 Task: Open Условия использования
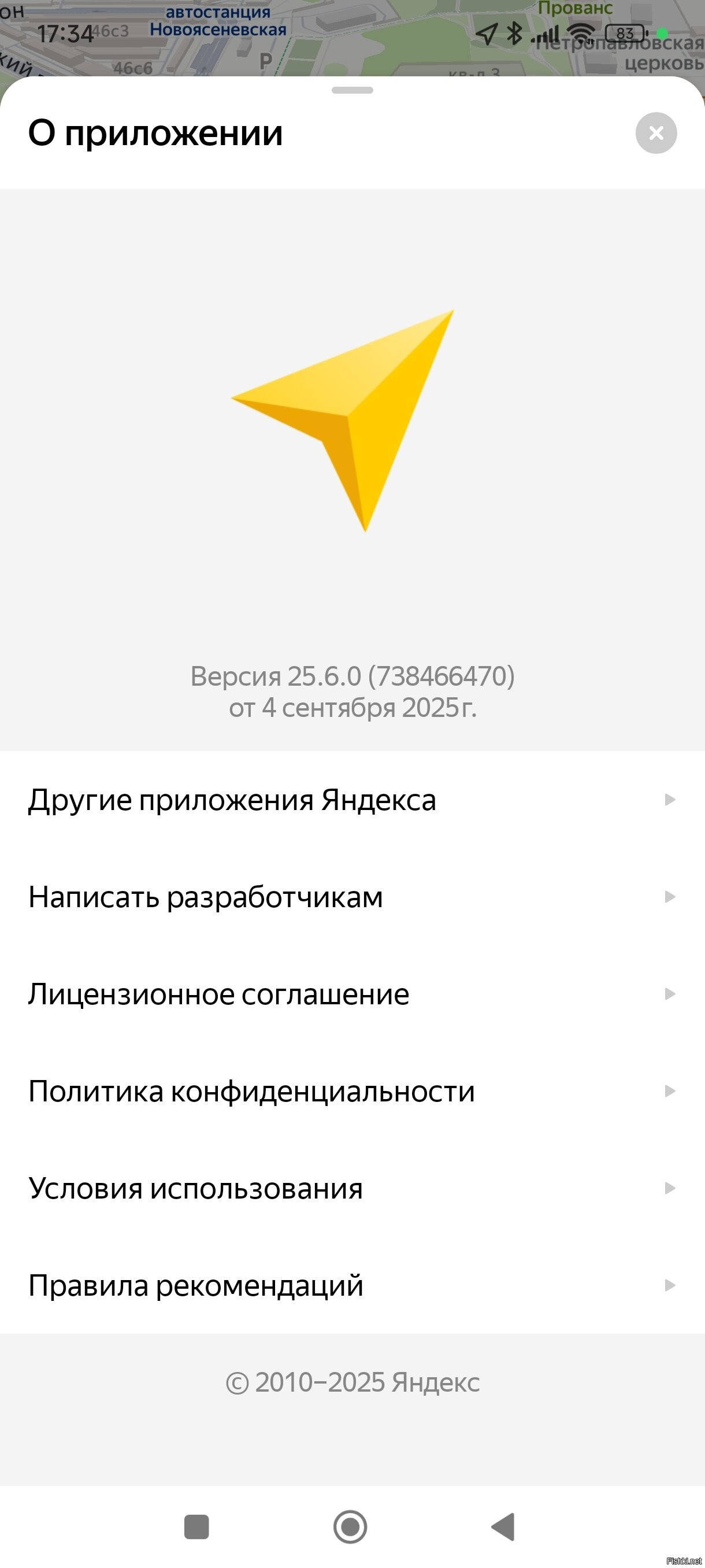352,1188
